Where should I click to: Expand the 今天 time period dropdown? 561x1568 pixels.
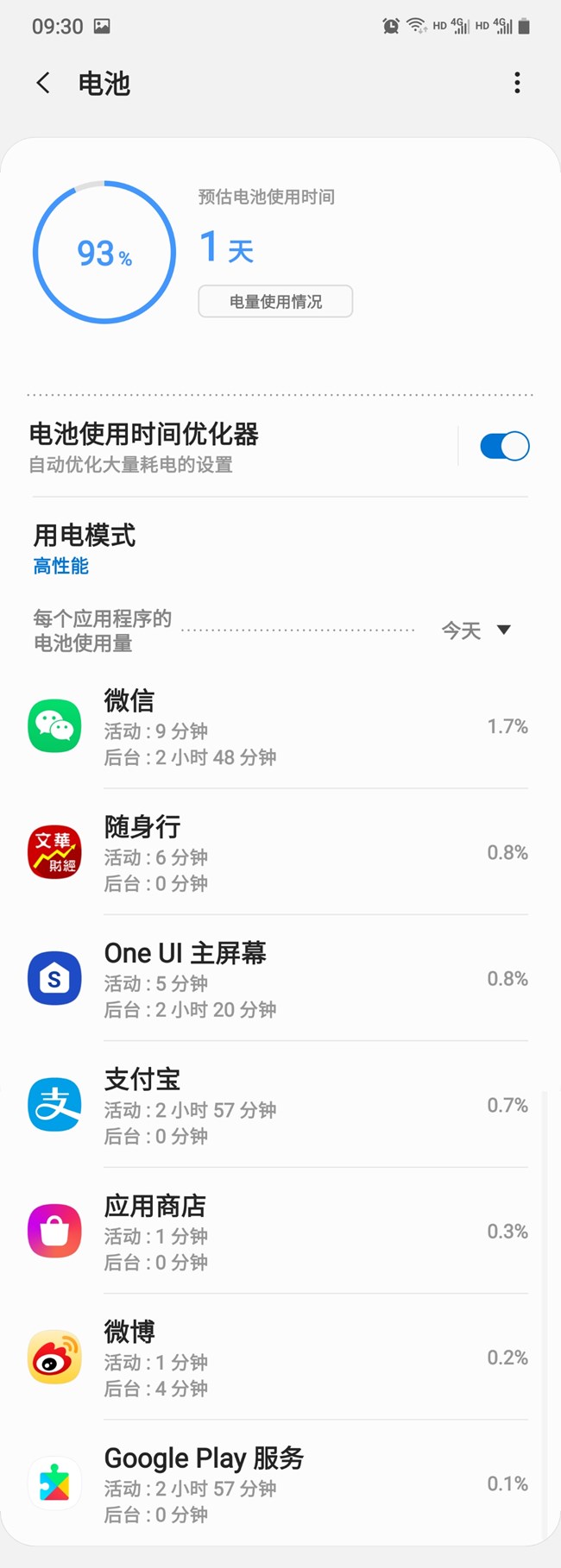point(476,630)
